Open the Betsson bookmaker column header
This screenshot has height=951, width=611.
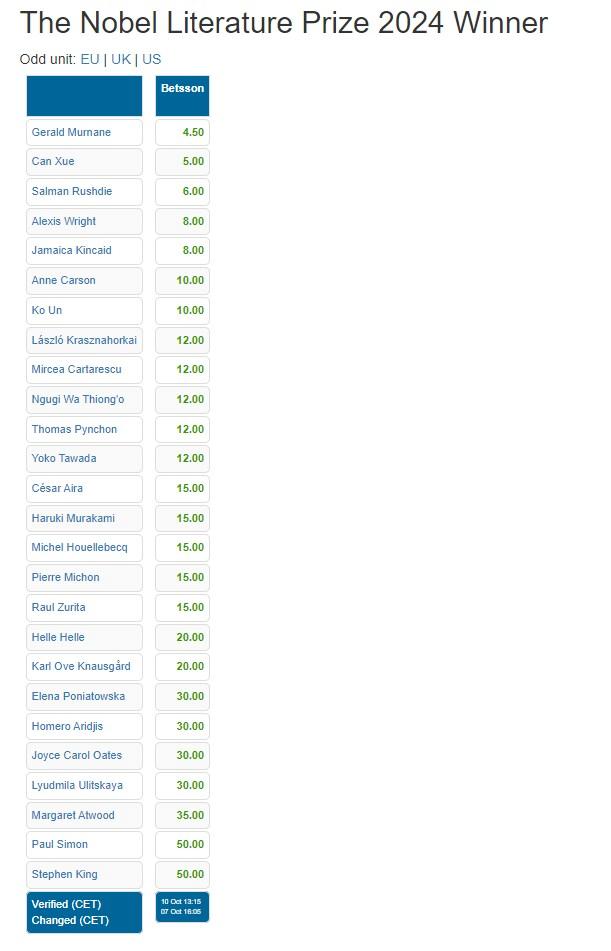[182, 88]
